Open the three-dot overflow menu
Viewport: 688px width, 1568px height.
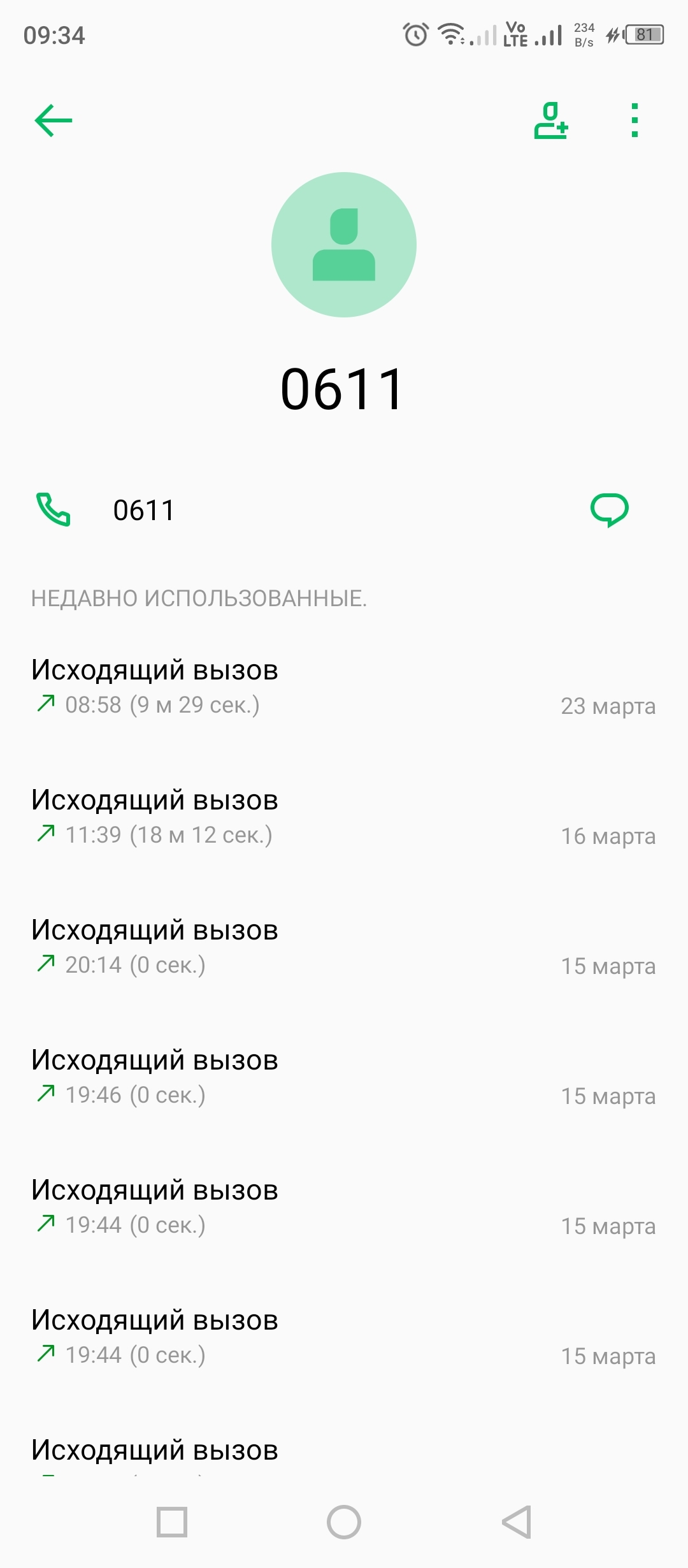pyautogui.click(x=634, y=120)
